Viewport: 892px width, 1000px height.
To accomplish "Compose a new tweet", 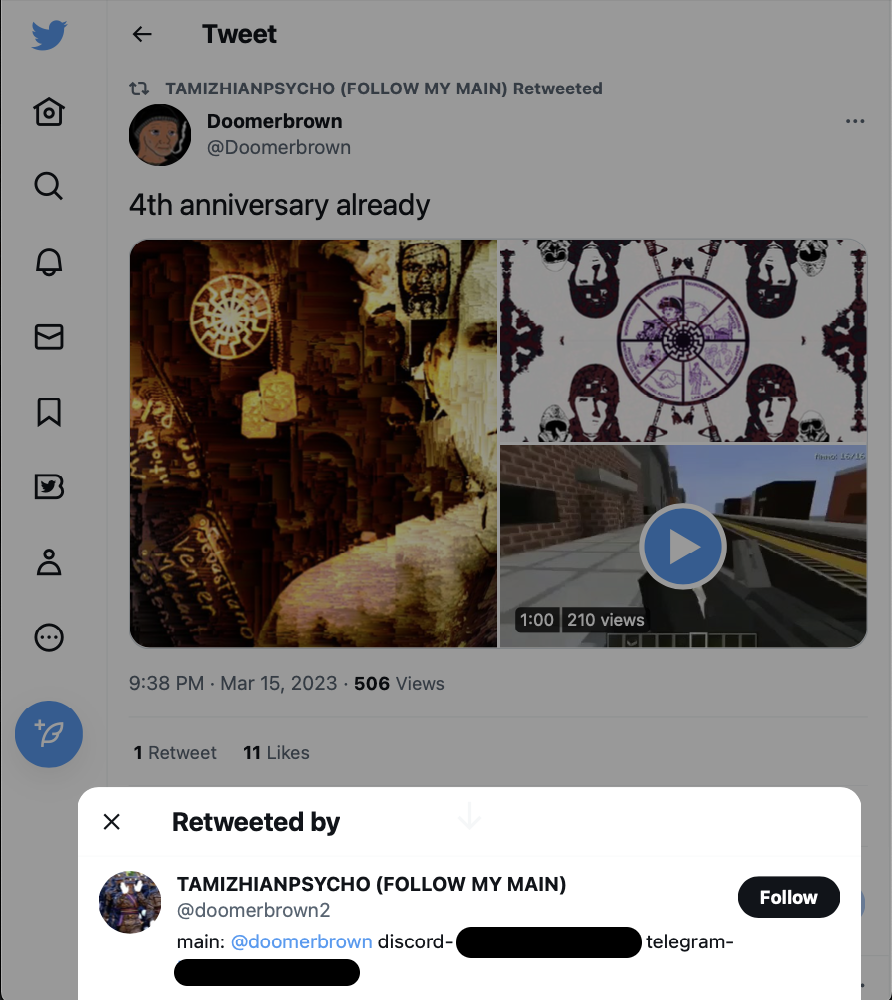I will point(49,733).
